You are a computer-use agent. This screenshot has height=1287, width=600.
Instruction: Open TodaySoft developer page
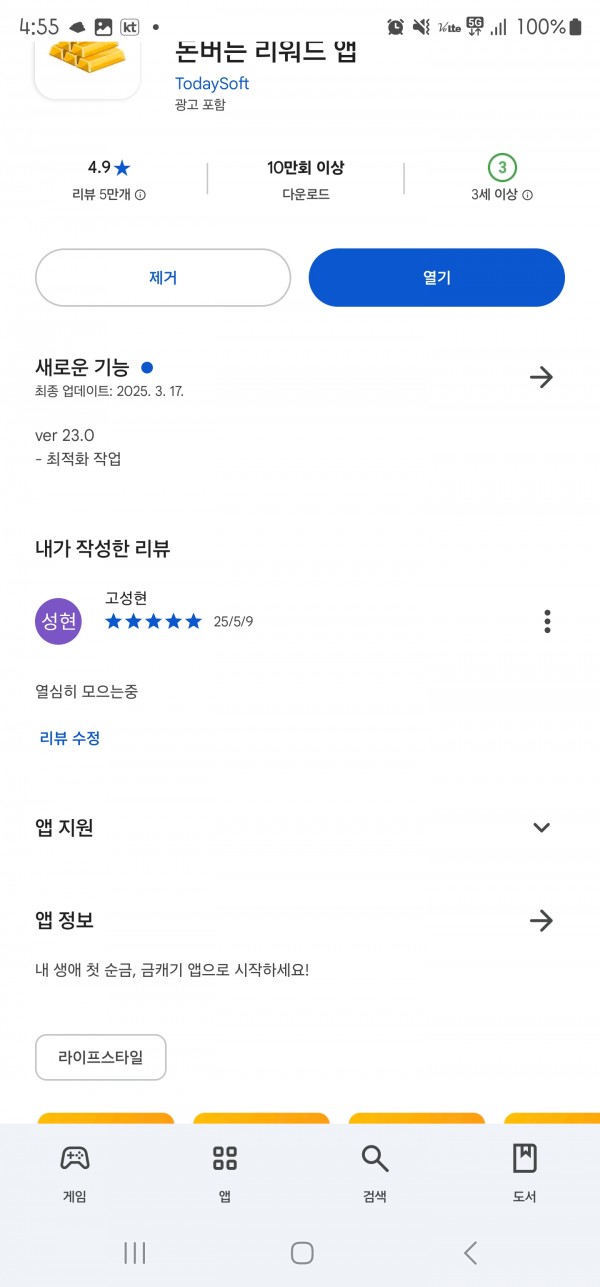212,83
